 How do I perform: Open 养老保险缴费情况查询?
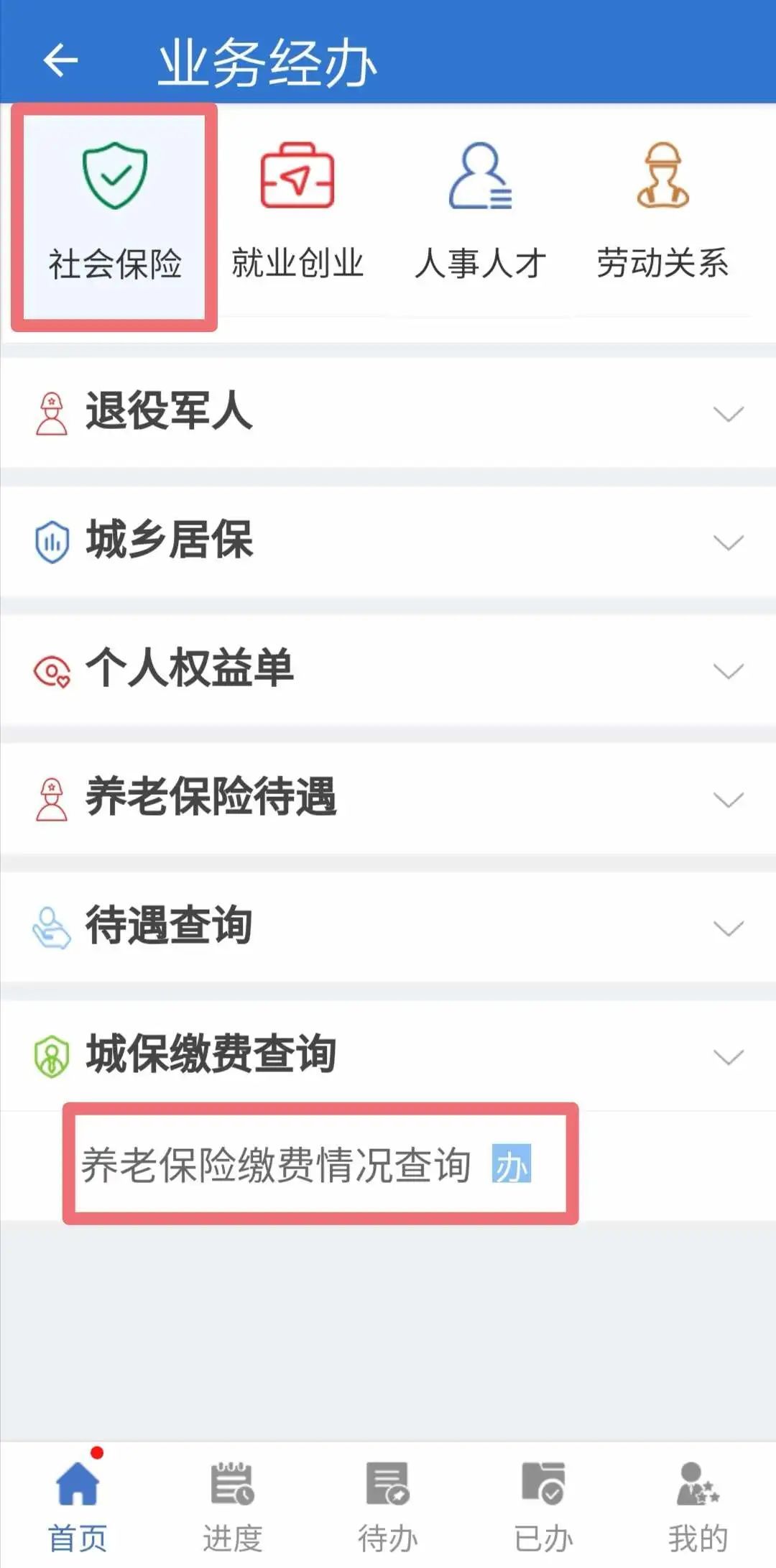point(305,1165)
